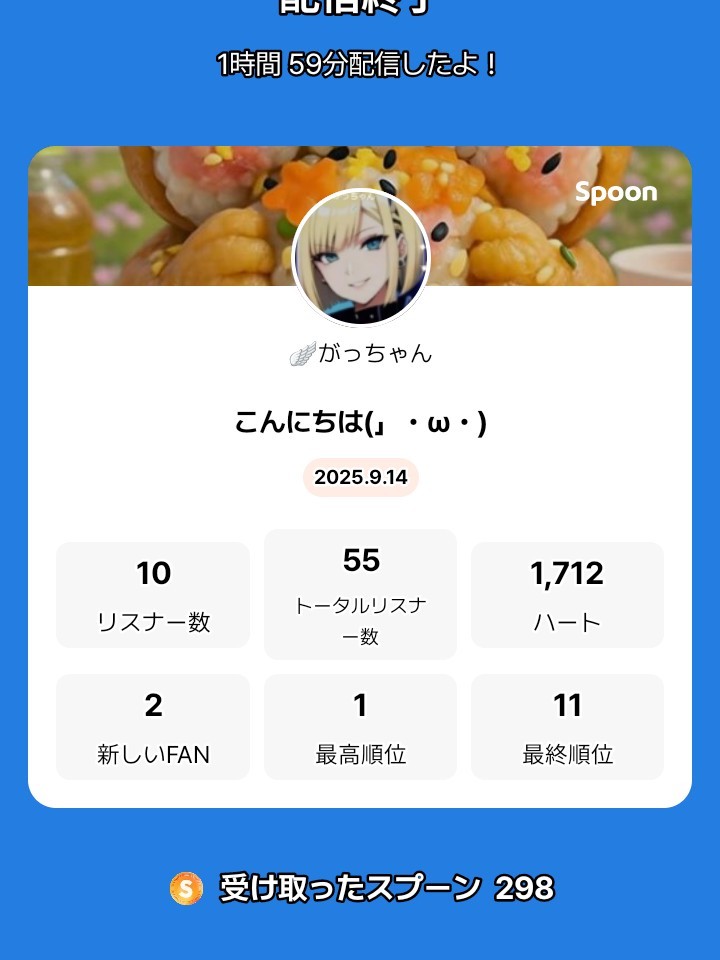720x960 pixels.
Task: Open the broadcast title こんにちは(」・ω・)
Action: click(x=360, y=421)
